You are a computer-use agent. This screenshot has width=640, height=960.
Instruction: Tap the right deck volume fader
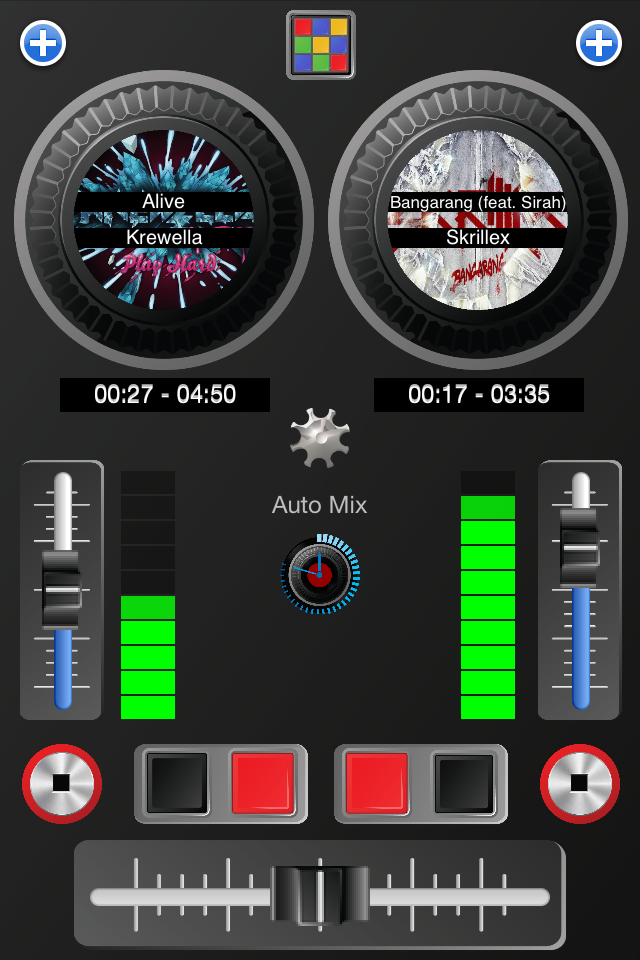pos(580,545)
